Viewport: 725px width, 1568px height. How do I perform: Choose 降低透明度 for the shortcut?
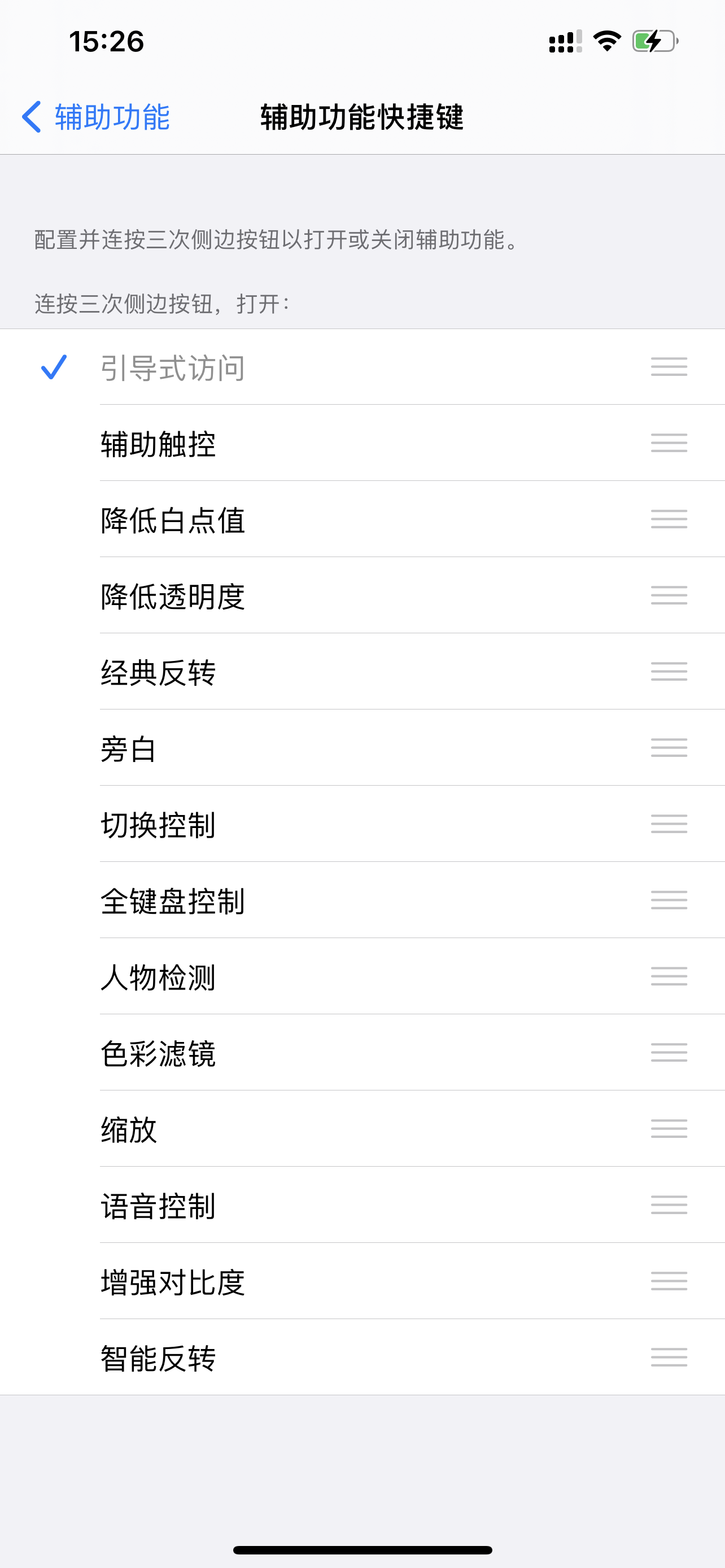pyautogui.click(x=173, y=596)
